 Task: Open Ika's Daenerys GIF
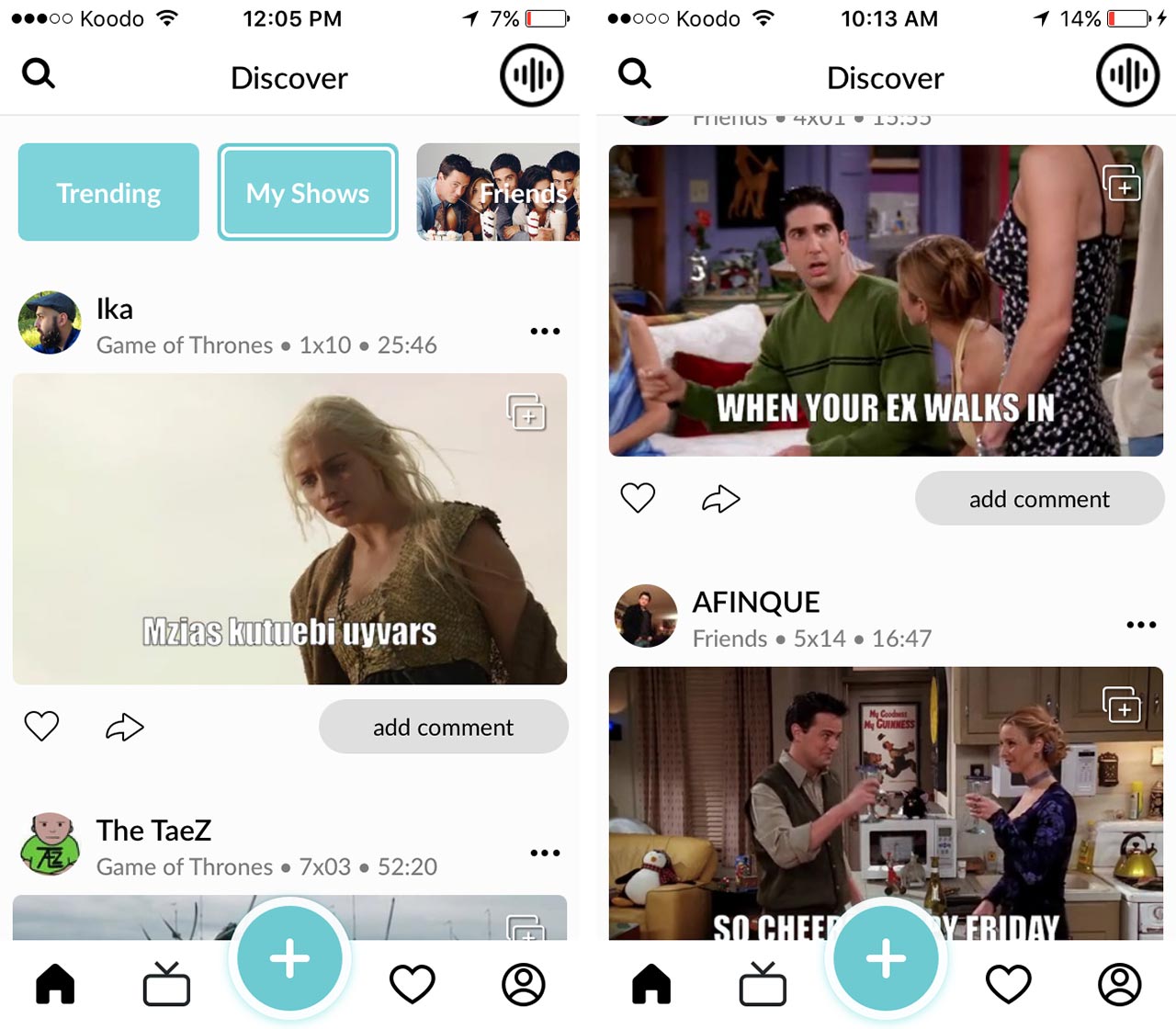coord(289,528)
